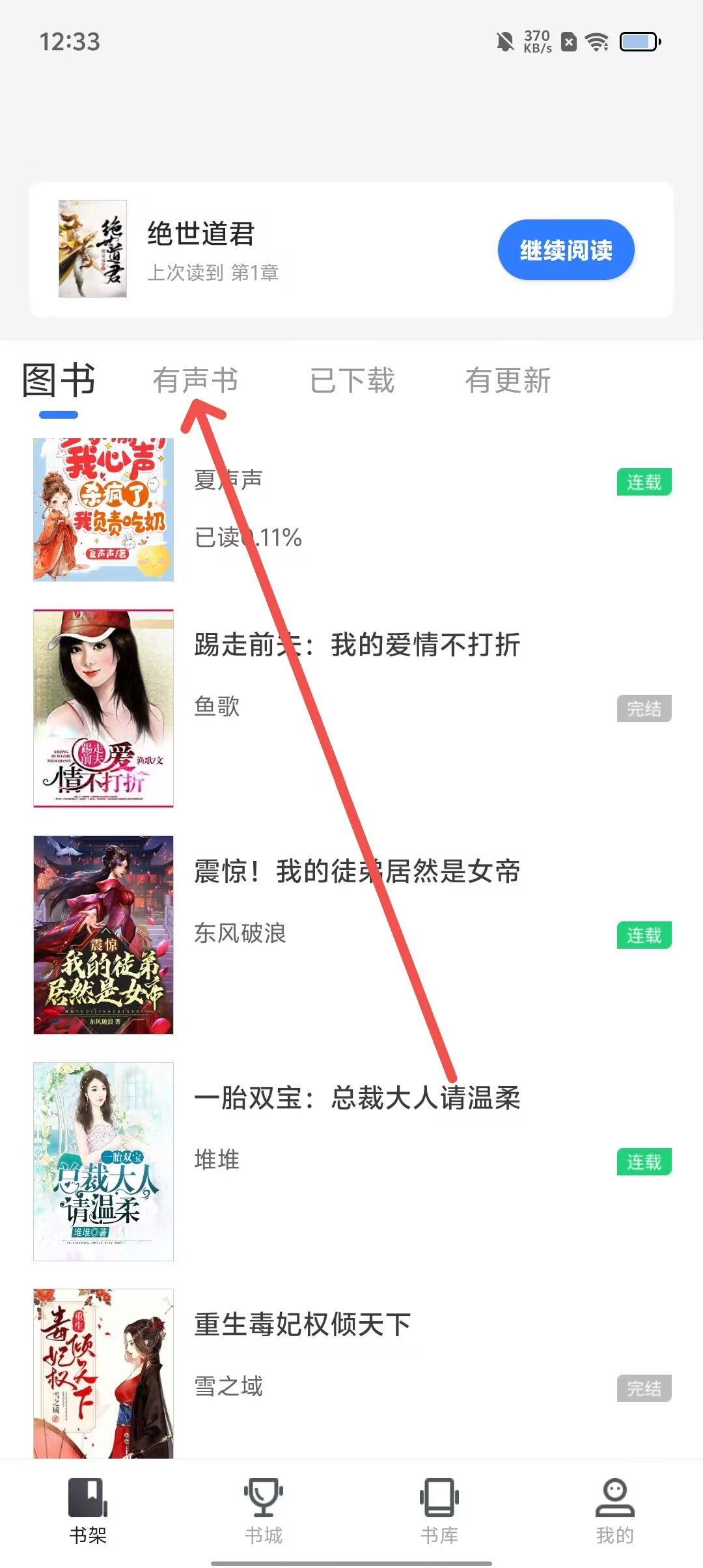Image resolution: width=703 pixels, height=1568 pixels.
Task: Switch to the 有更新 tab
Action: pos(508,381)
